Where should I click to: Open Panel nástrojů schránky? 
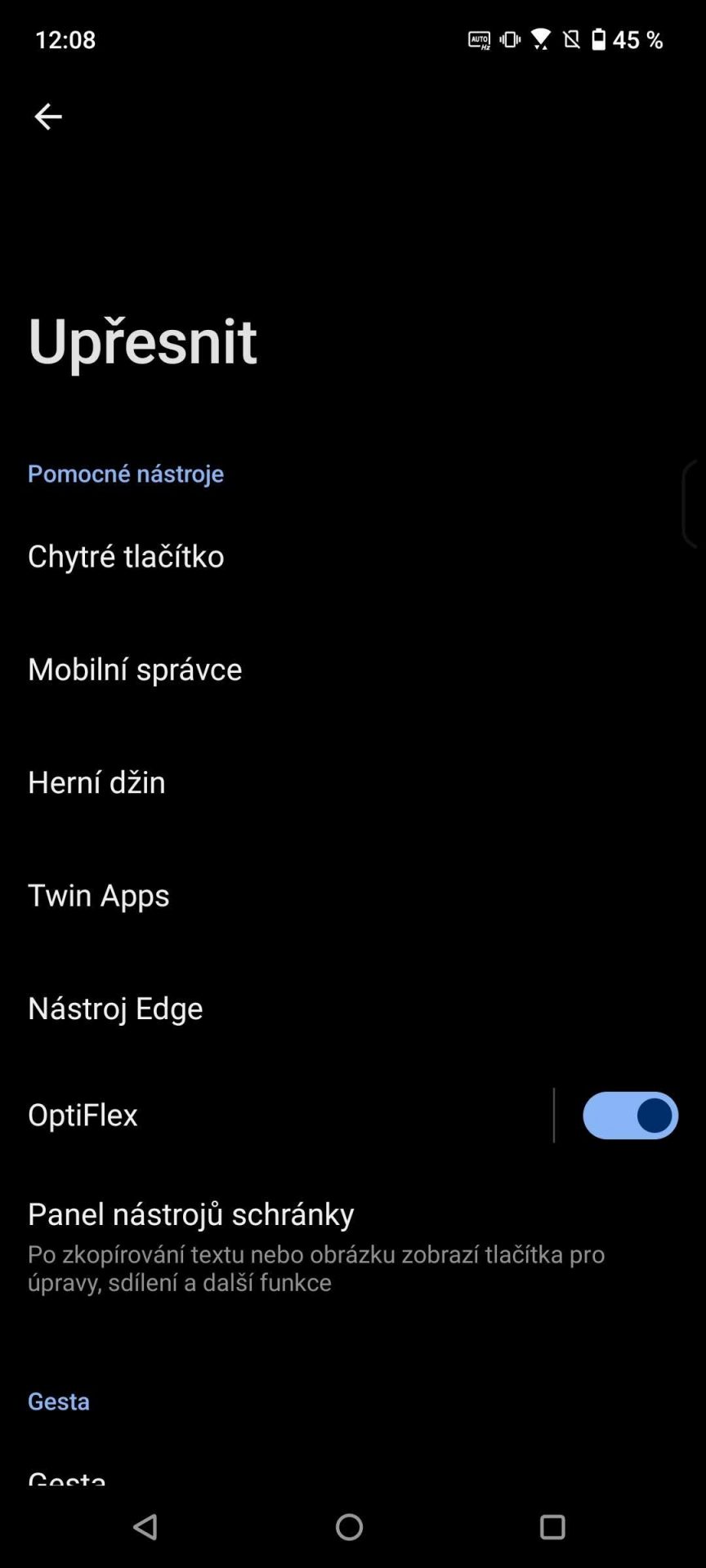(353, 1246)
